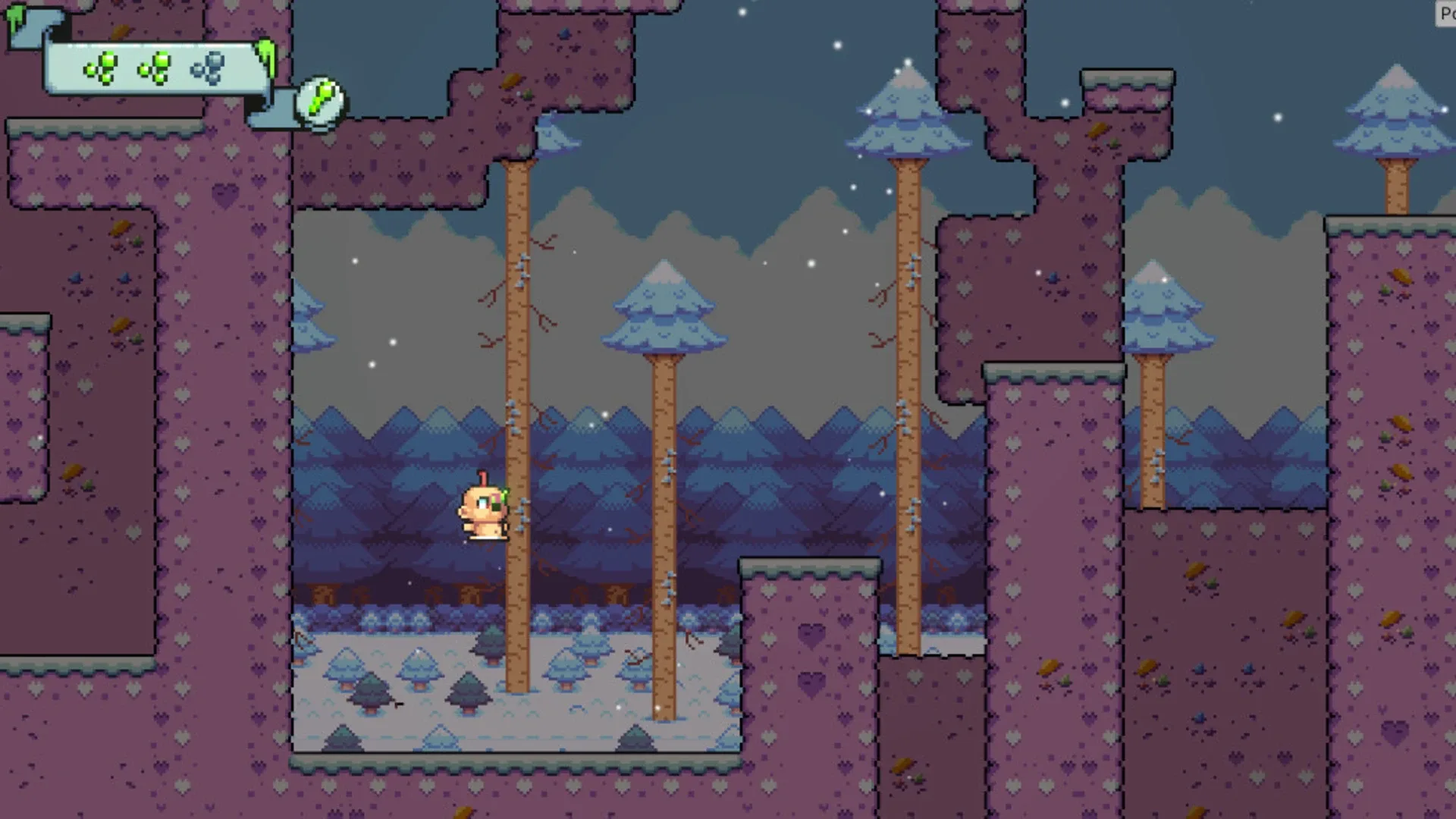Tap the partially visible Po button
Viewport: 1456px width, 819px height.
pos(1446,14)
